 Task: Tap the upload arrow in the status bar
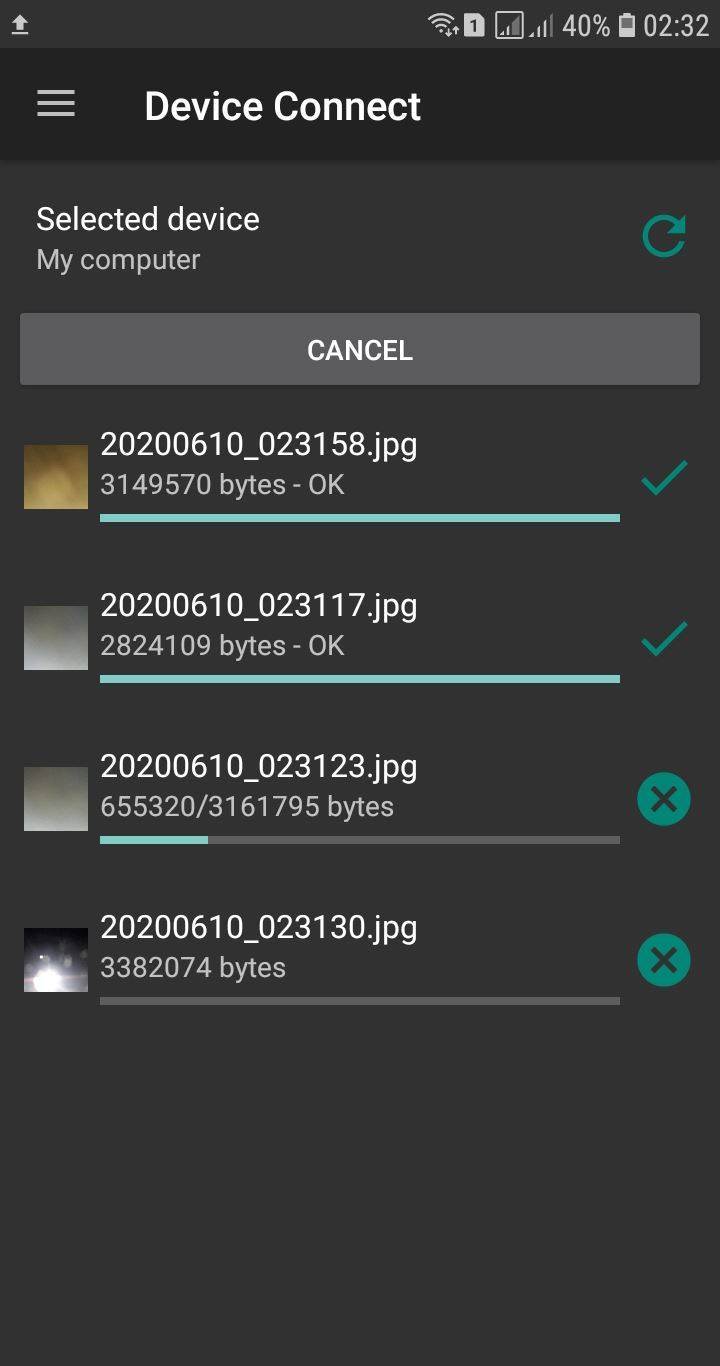click(22, 22)
